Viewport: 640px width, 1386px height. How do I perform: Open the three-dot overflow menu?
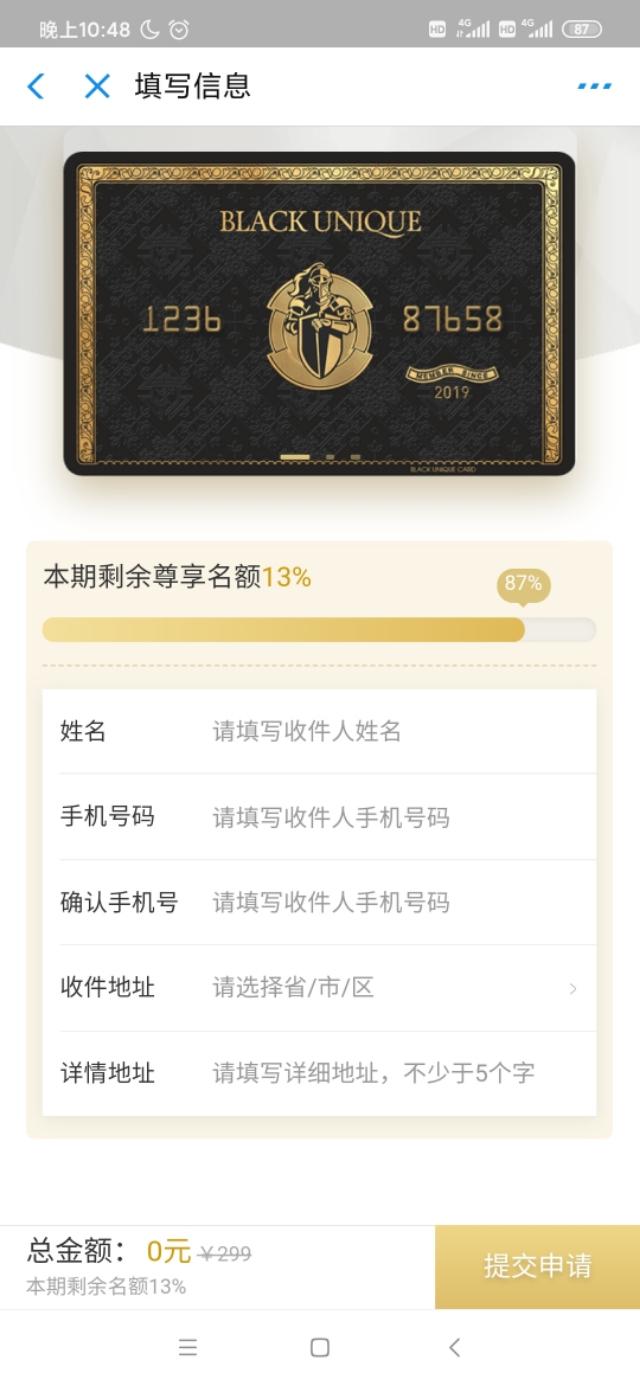(x=594, y=86)
